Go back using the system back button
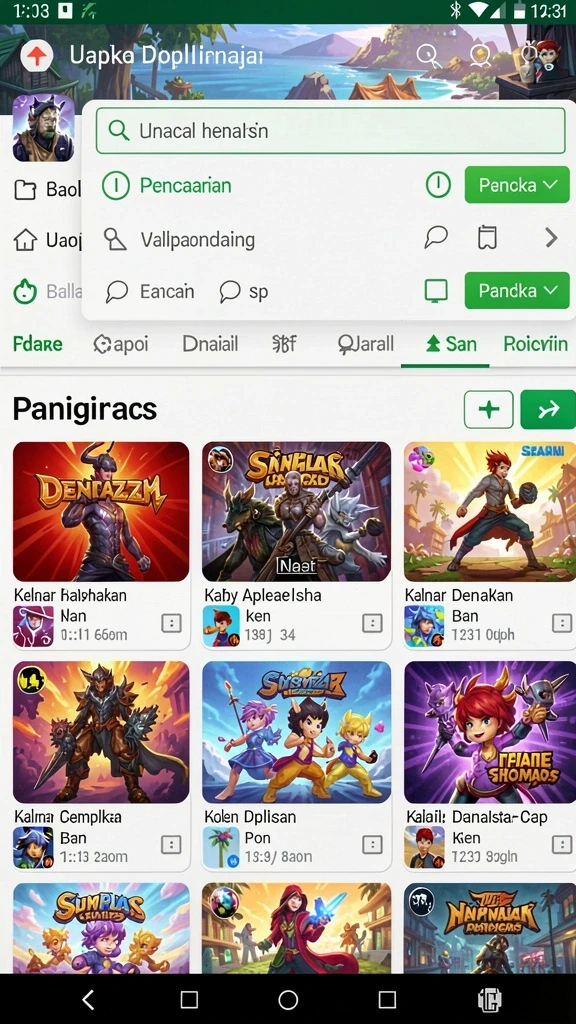This screenshot has height=1024, width=576. click(x=88, y=999)
